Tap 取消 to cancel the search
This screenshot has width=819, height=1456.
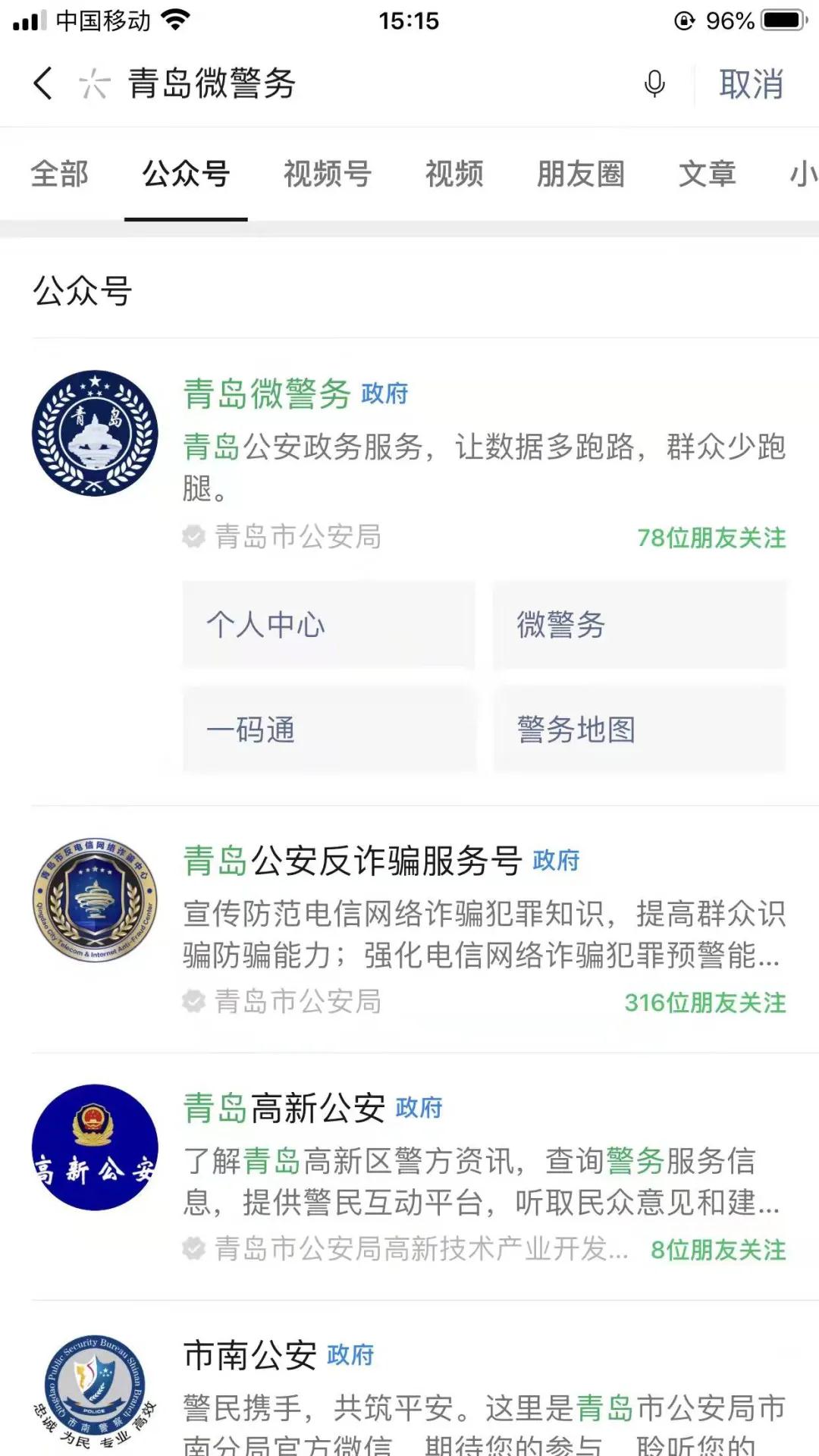751,83
